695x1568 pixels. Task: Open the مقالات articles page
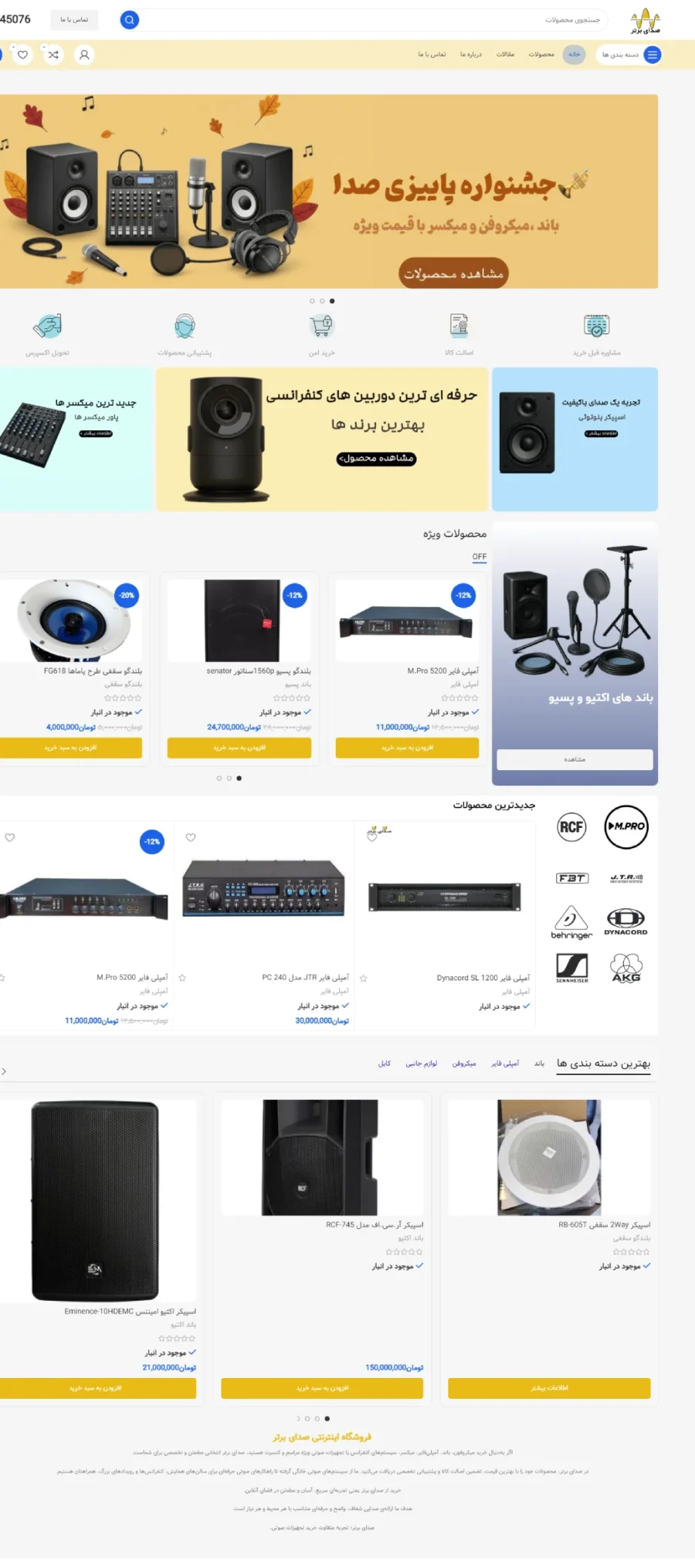click(x=505, y=55)
